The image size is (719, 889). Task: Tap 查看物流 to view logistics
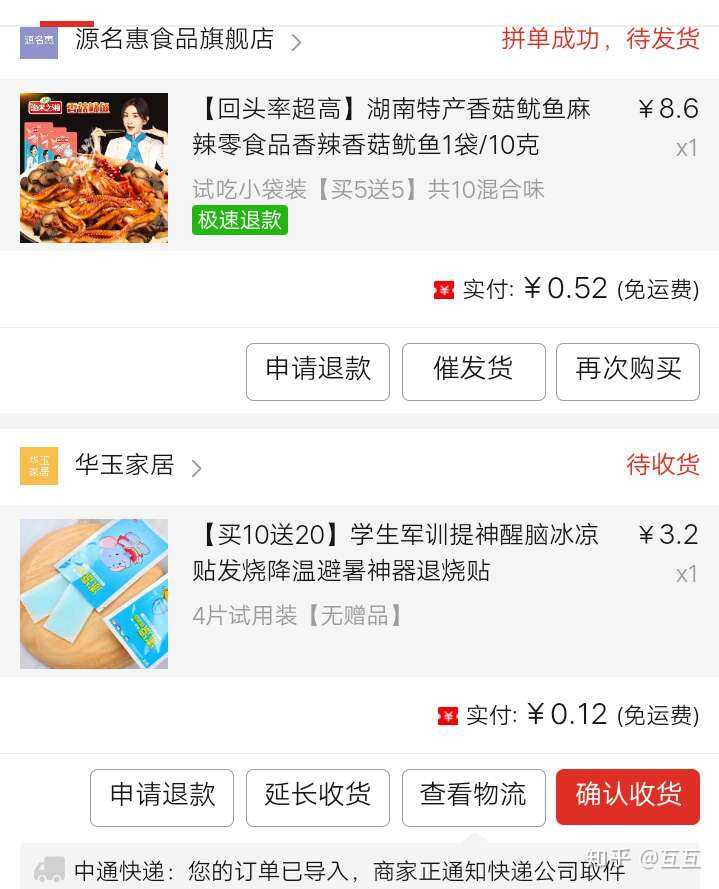474,797
